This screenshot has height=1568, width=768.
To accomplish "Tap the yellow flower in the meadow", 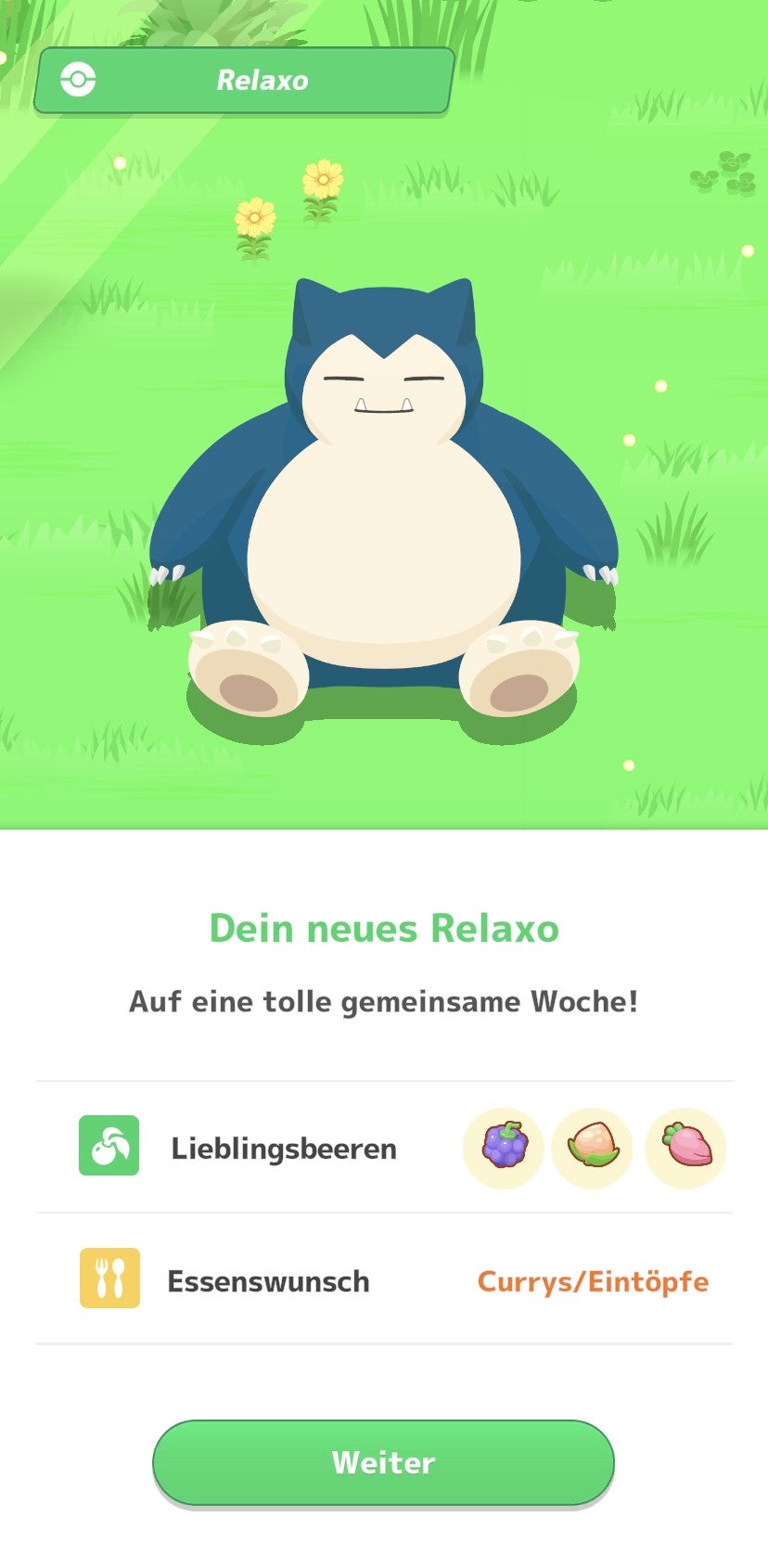I will click(322, 178).
